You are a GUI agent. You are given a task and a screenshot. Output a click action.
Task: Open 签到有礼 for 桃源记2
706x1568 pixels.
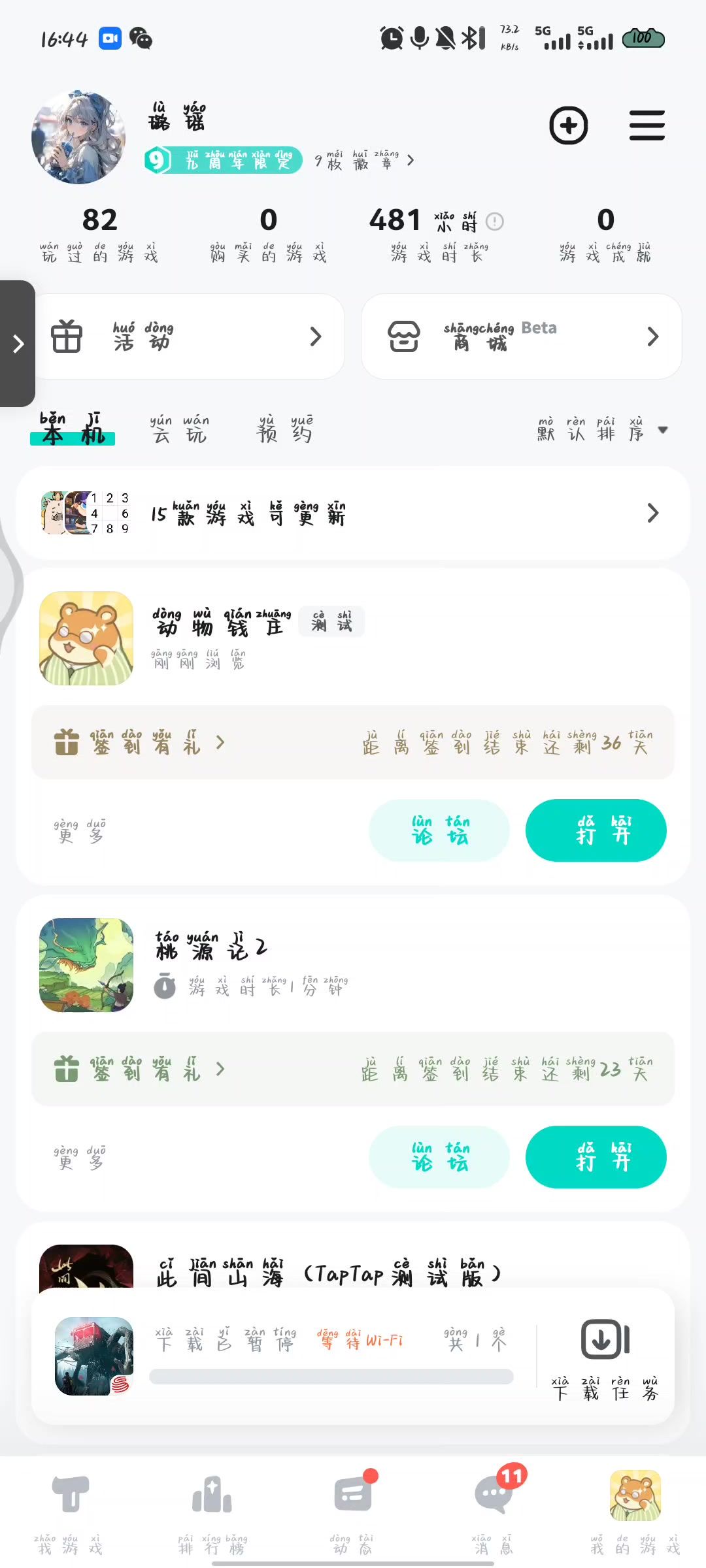pyautogui.click(x=140, y=1070)
